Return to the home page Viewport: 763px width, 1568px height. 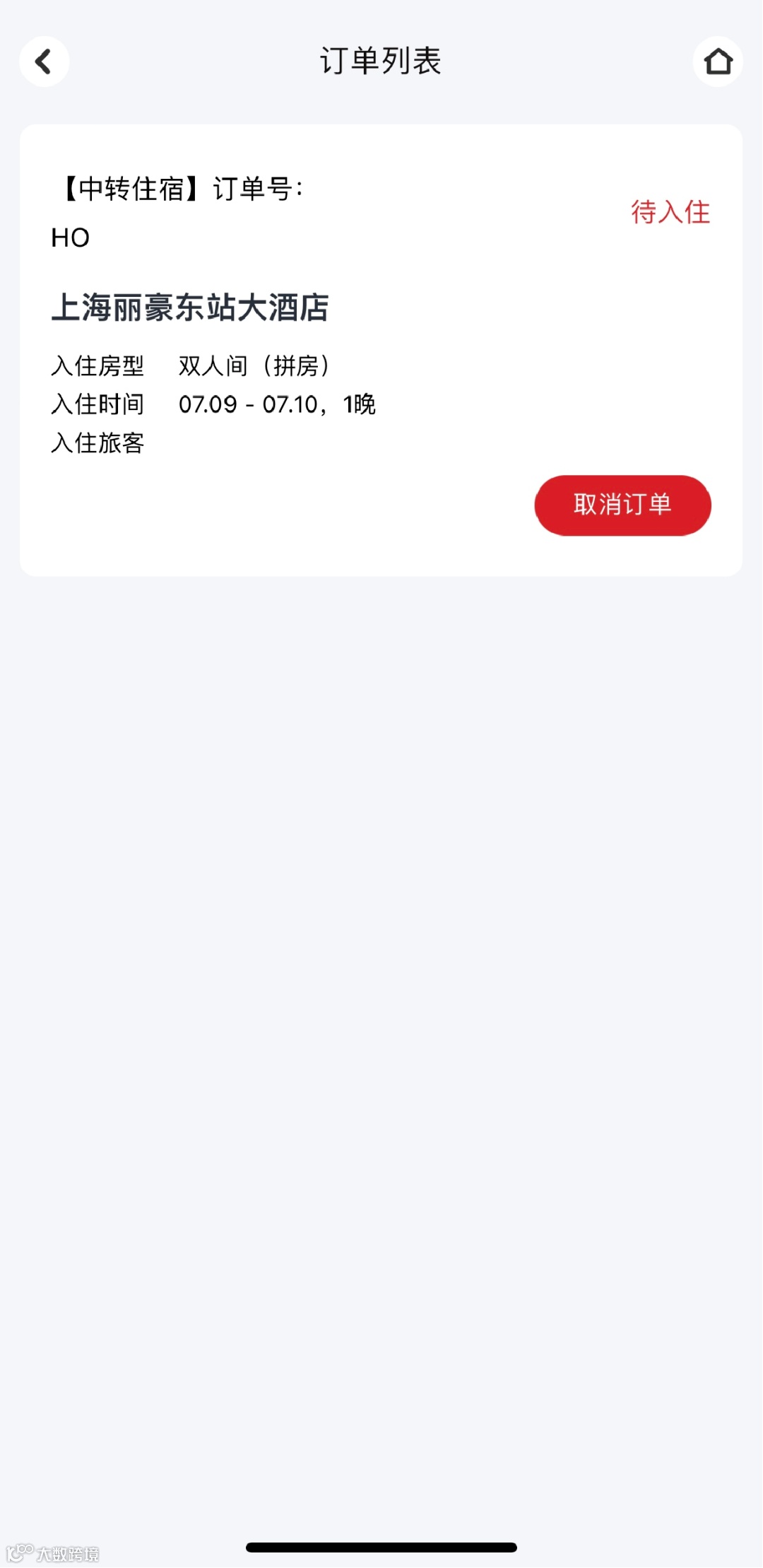pyautogui.click(x=718, y=62)
